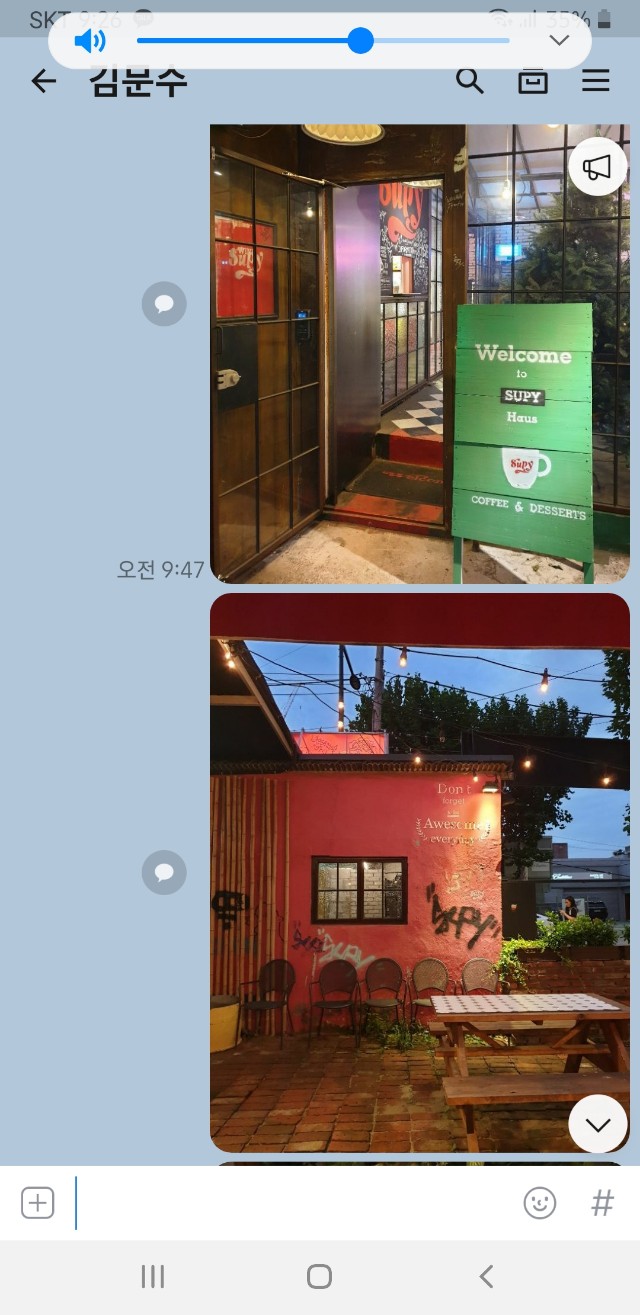Go to the home screen

pos(319,1276)
